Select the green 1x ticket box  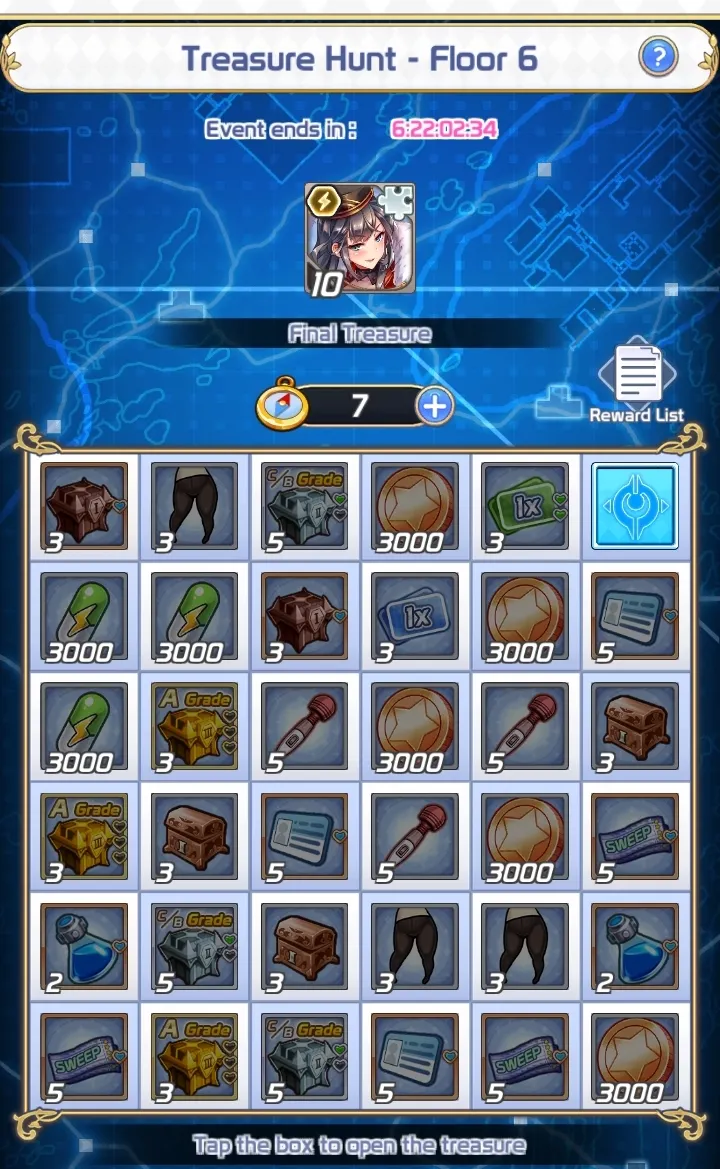pos(524,506)
